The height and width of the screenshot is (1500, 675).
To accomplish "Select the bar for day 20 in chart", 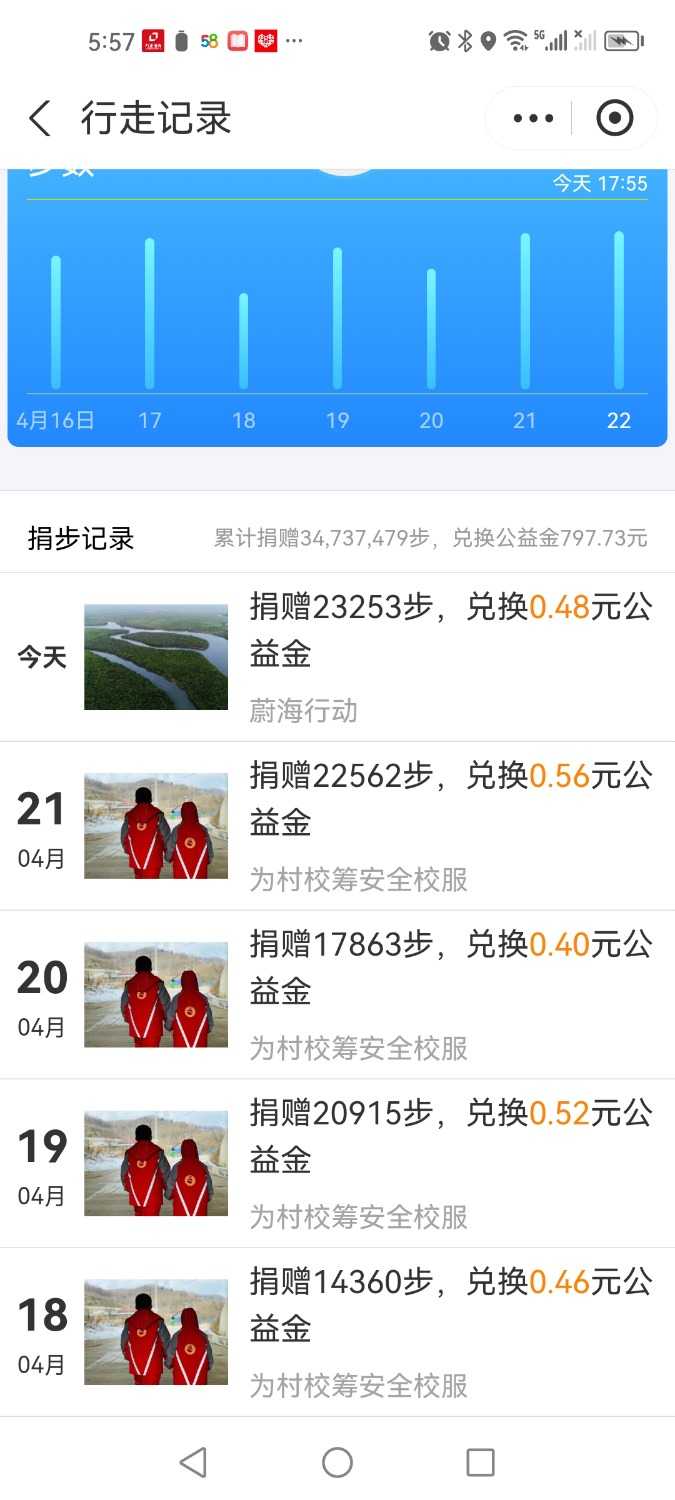I will 431,328.
